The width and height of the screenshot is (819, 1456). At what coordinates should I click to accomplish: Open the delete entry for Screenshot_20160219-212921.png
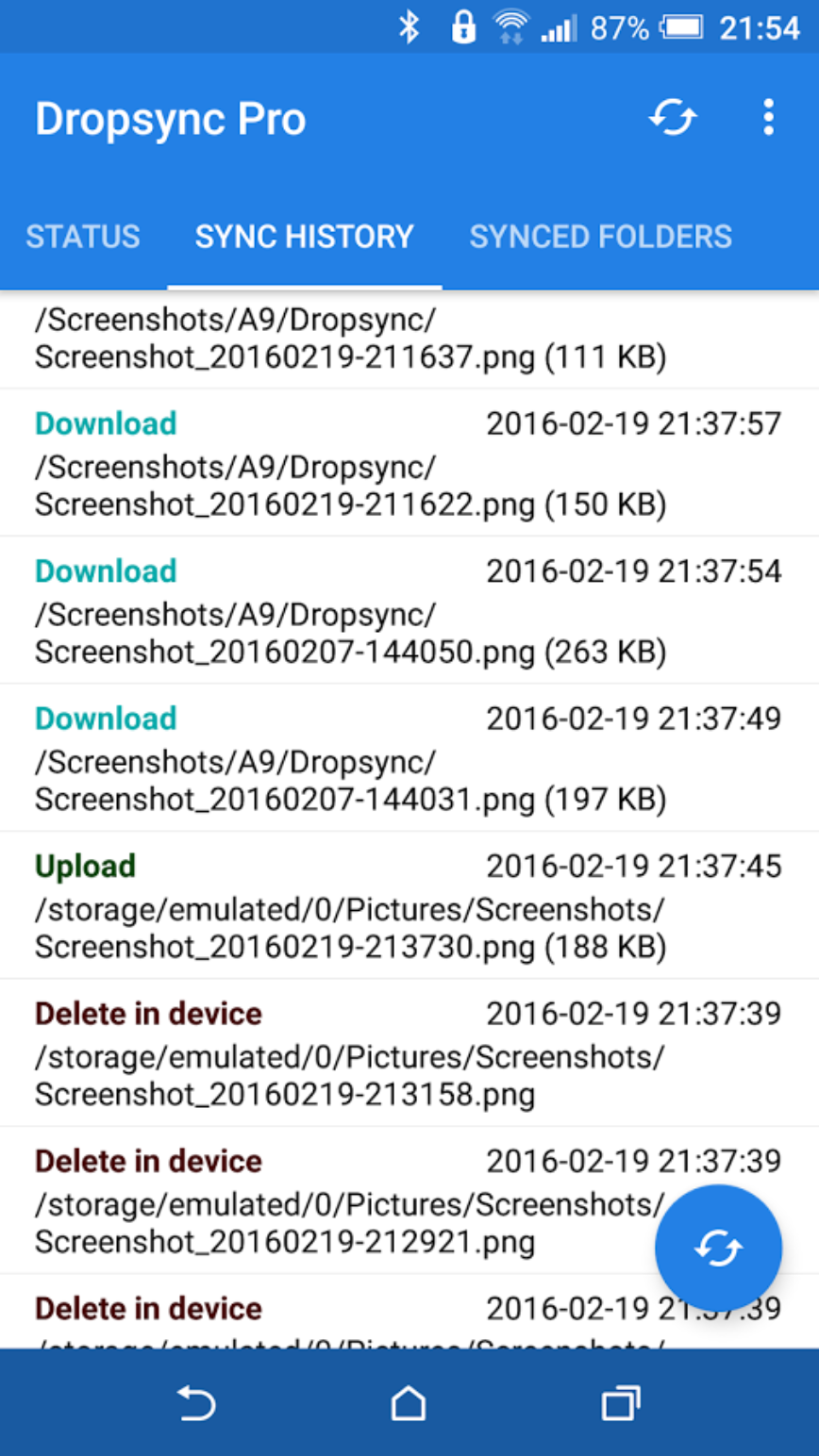tap(409, 1200)
